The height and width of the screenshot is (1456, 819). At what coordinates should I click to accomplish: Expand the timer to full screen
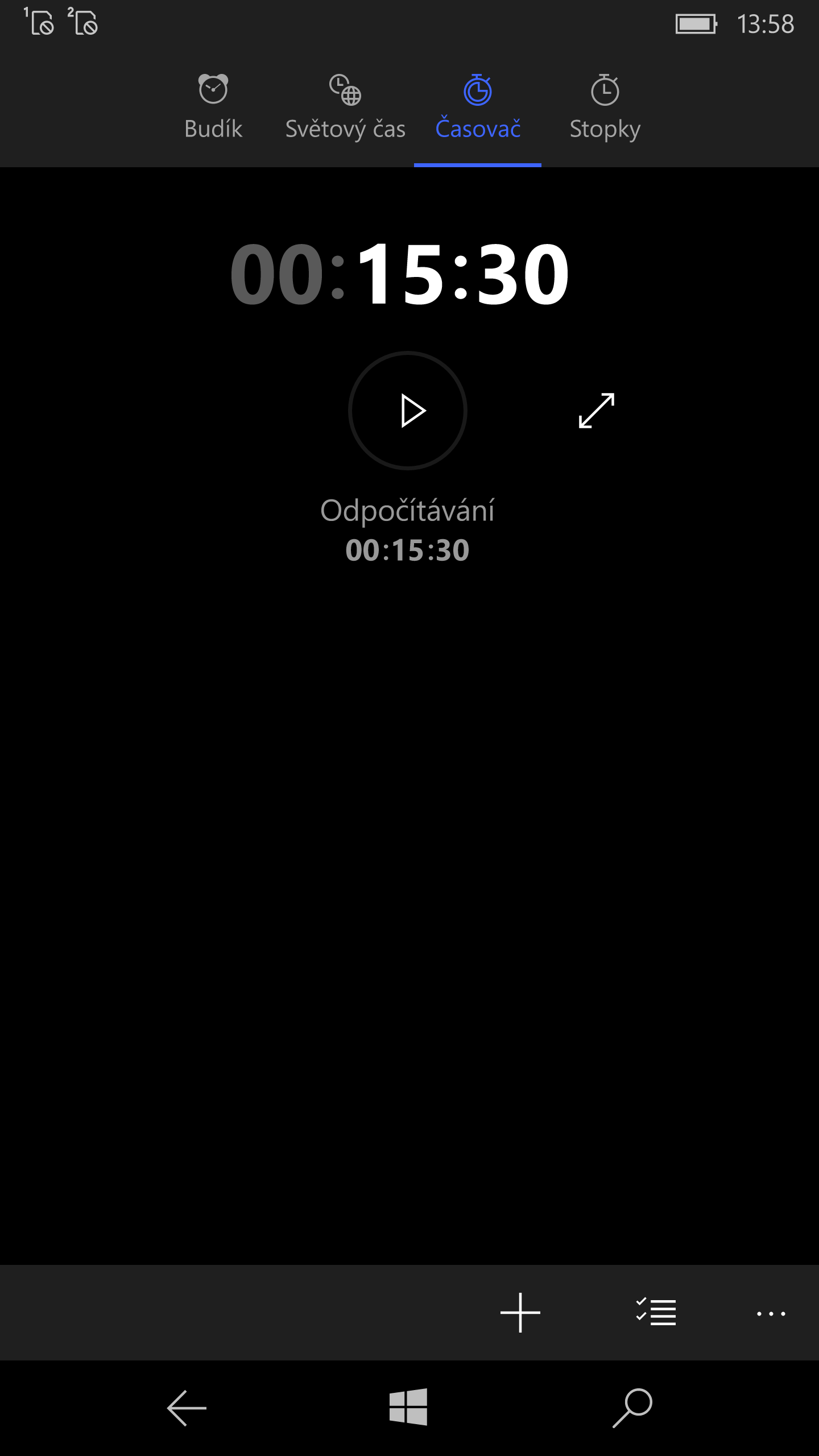[x=597, y=411]
